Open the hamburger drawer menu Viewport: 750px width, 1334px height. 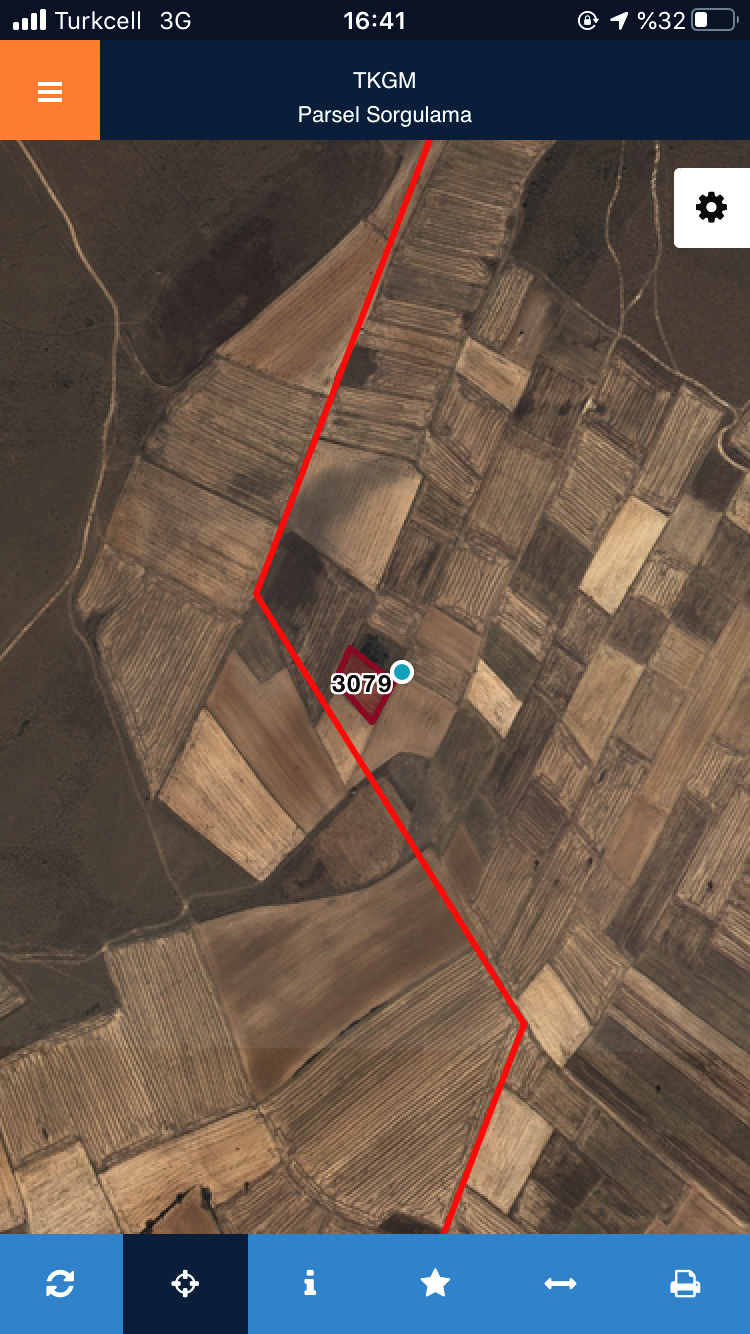coord(50,90)
